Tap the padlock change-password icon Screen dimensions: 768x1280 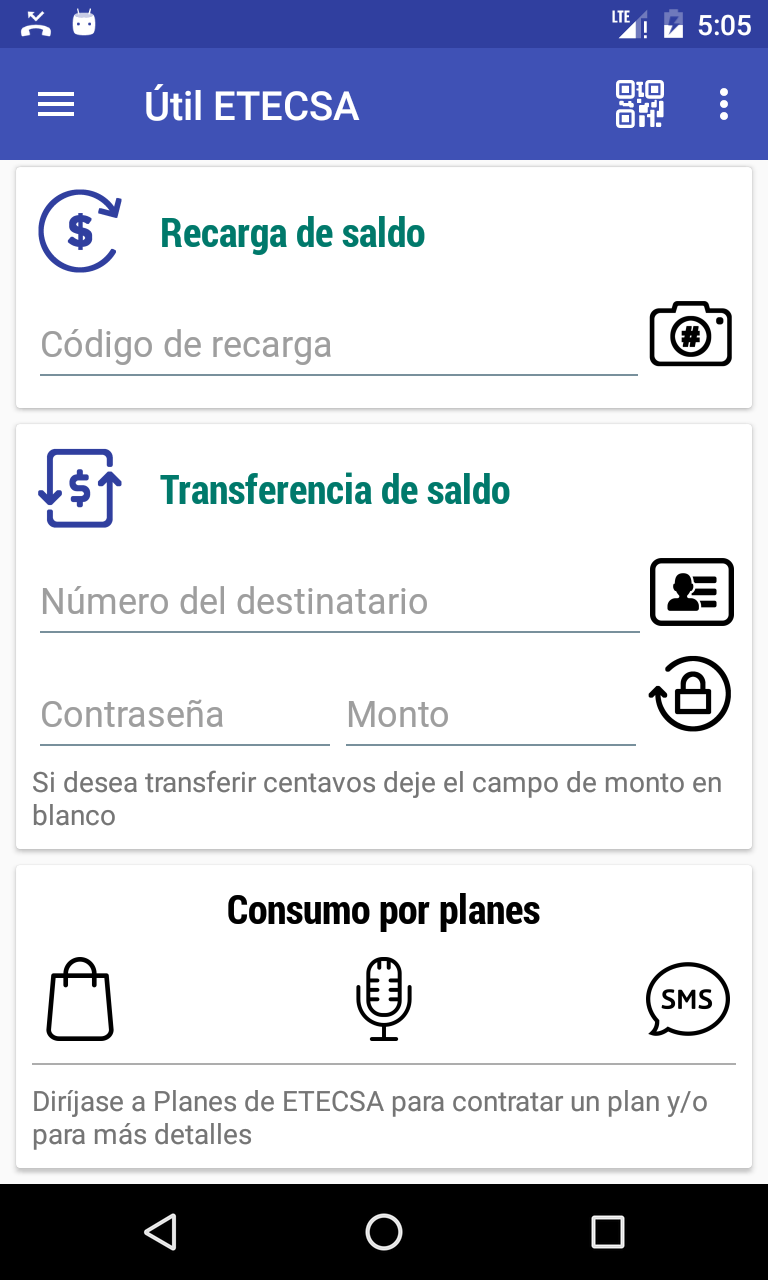[691, 694]
